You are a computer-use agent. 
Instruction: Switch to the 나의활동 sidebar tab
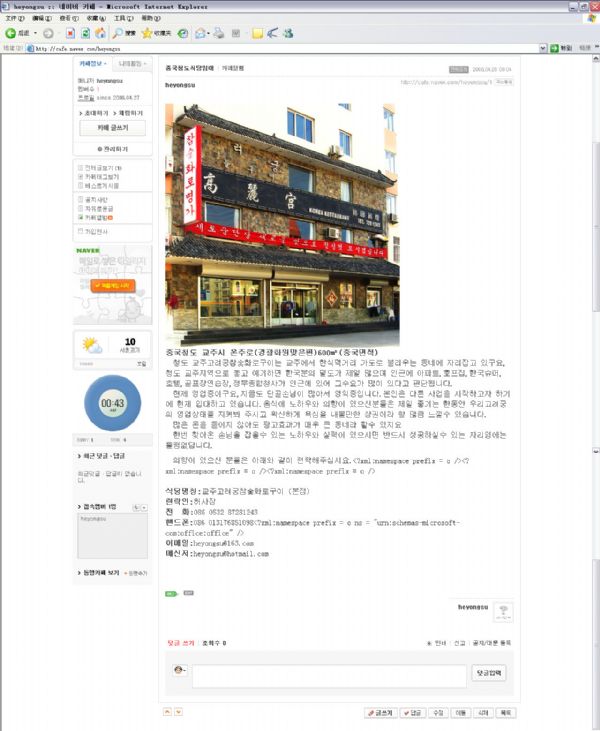point(129,62)
